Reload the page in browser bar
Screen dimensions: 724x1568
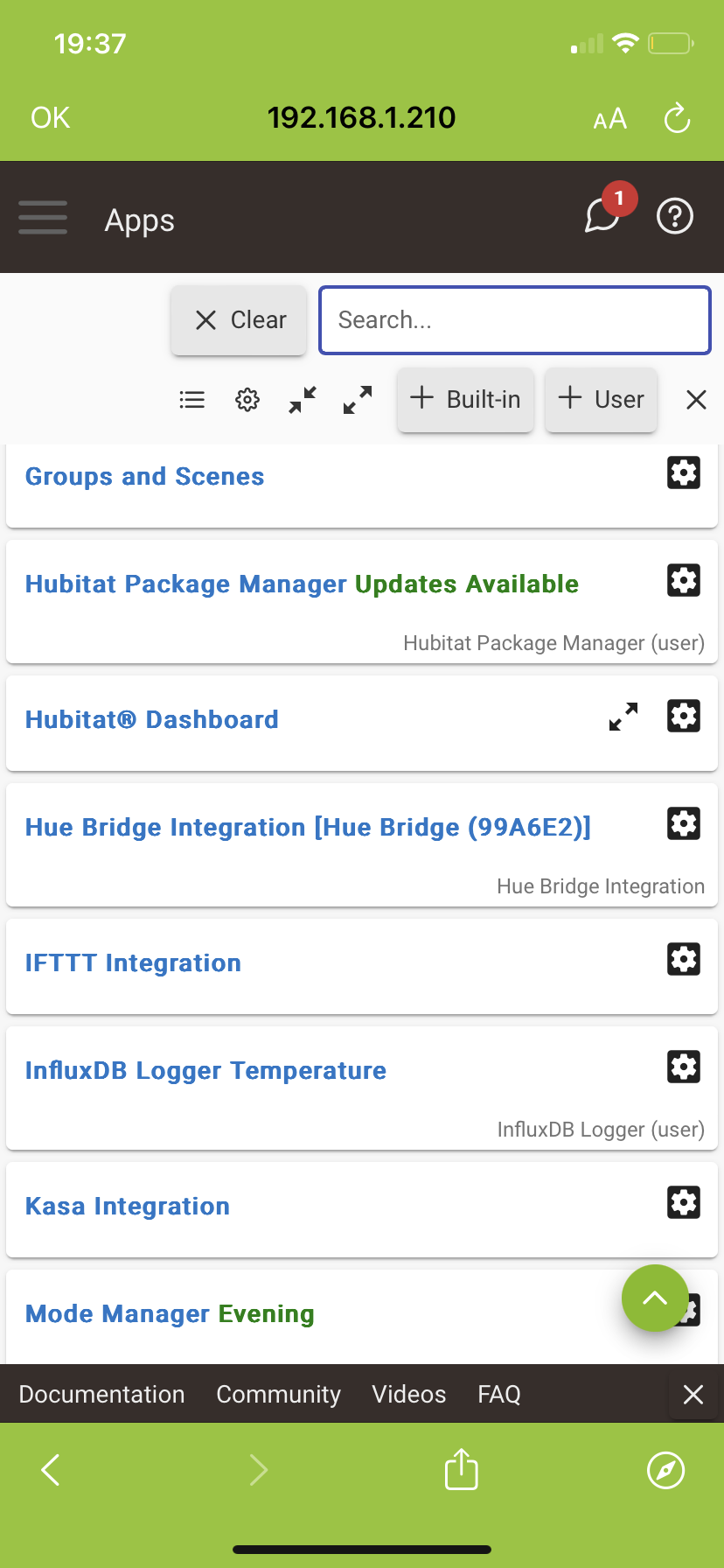tap(677, 118)
